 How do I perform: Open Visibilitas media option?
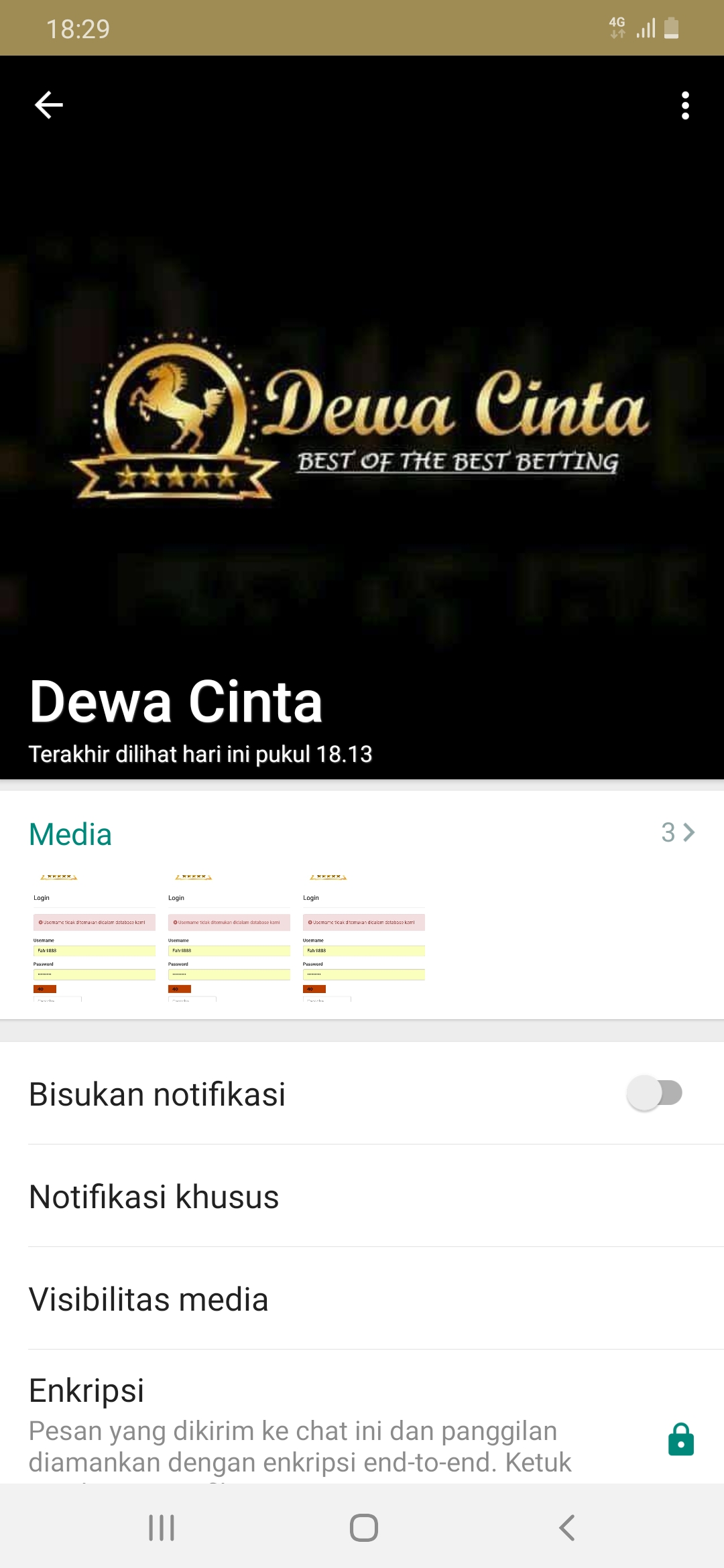(362, 1299)
